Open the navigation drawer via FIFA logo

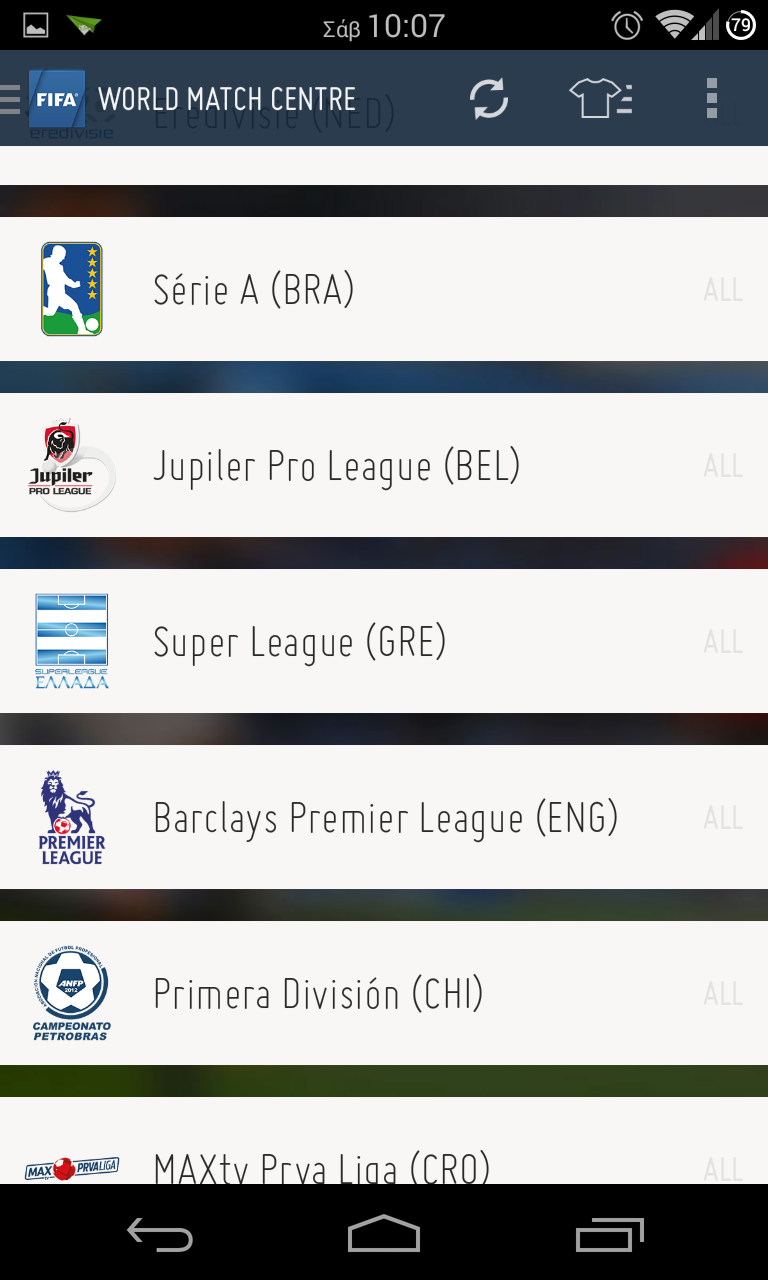click(x=57, y=98)
